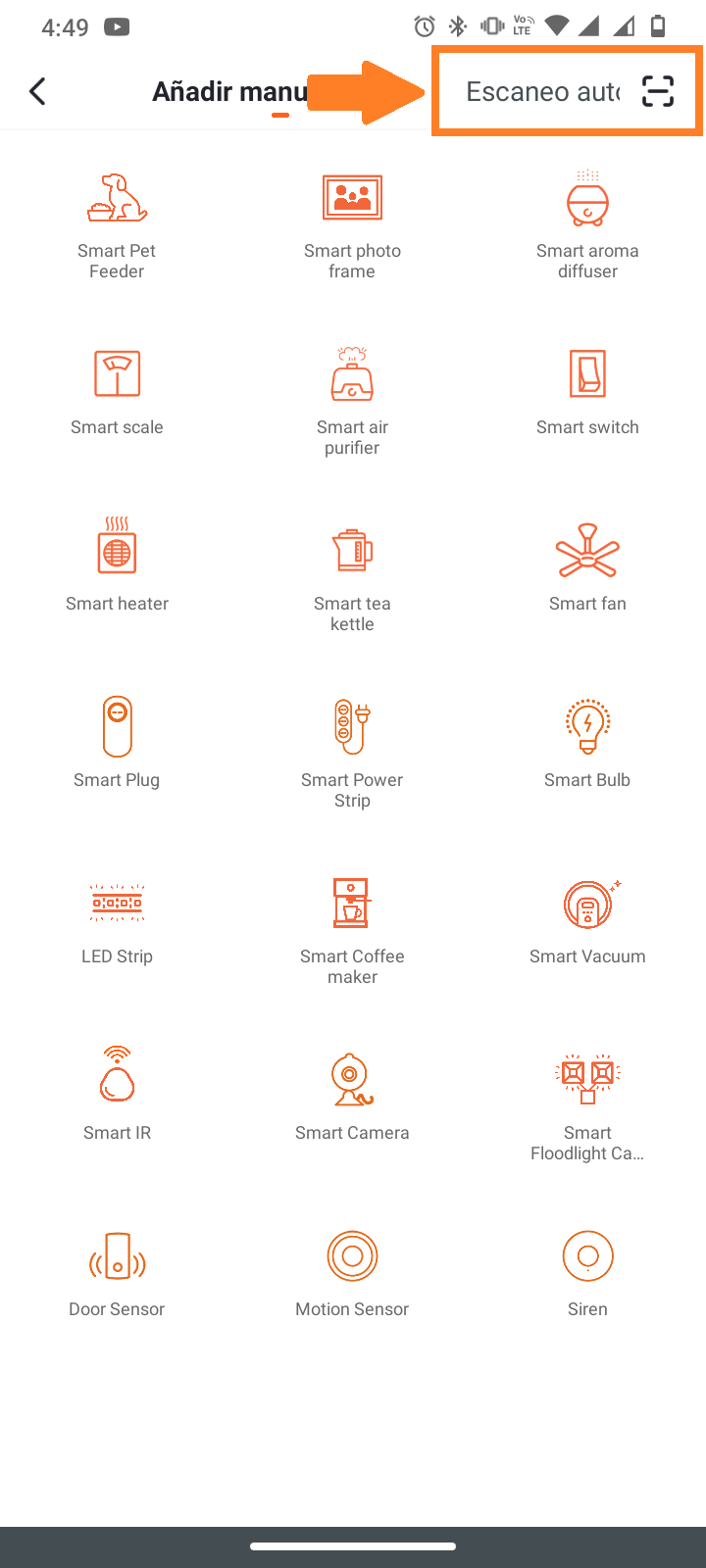Pick the Door Sensor

pos(117,1274)
